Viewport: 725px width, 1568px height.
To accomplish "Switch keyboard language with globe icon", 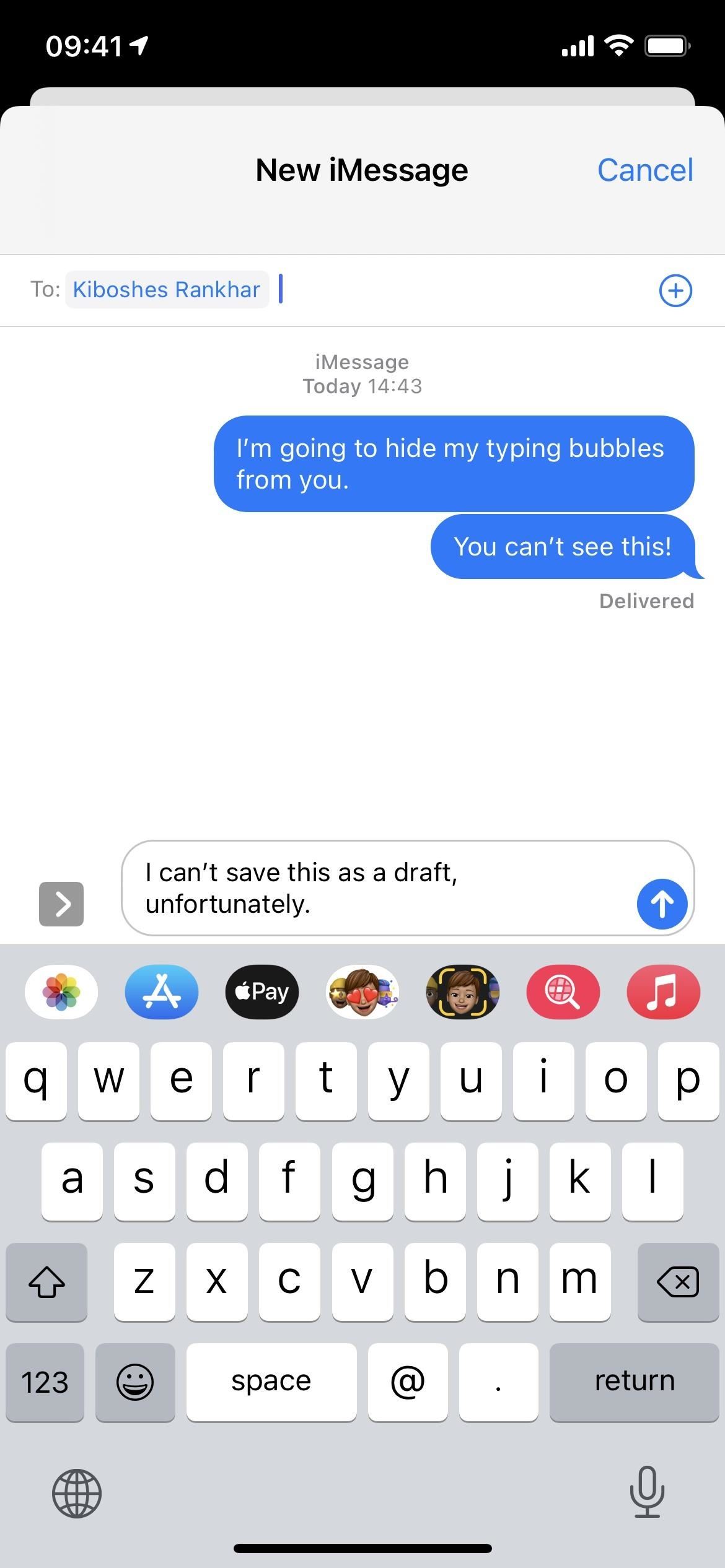I will (x=77, y=1493).
